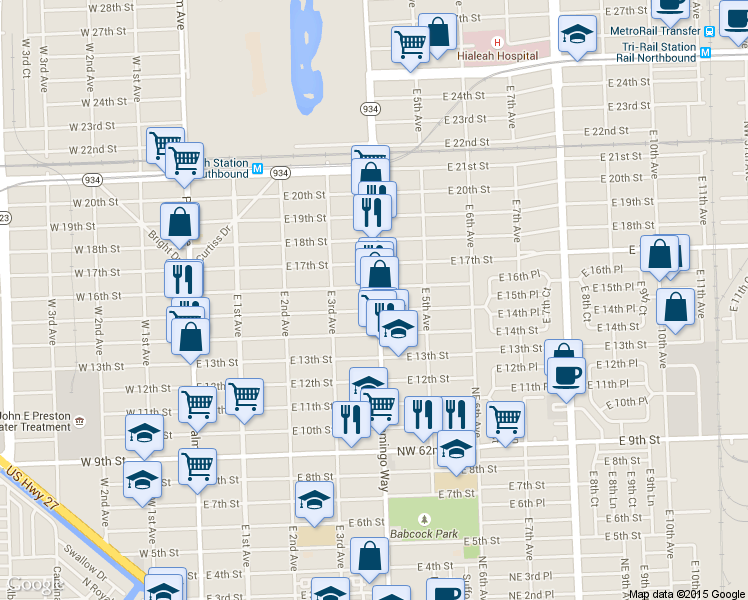Open the restaurant marker at W 17th St
The height and width of the screenshot is (600, 748).
(184, 282)
